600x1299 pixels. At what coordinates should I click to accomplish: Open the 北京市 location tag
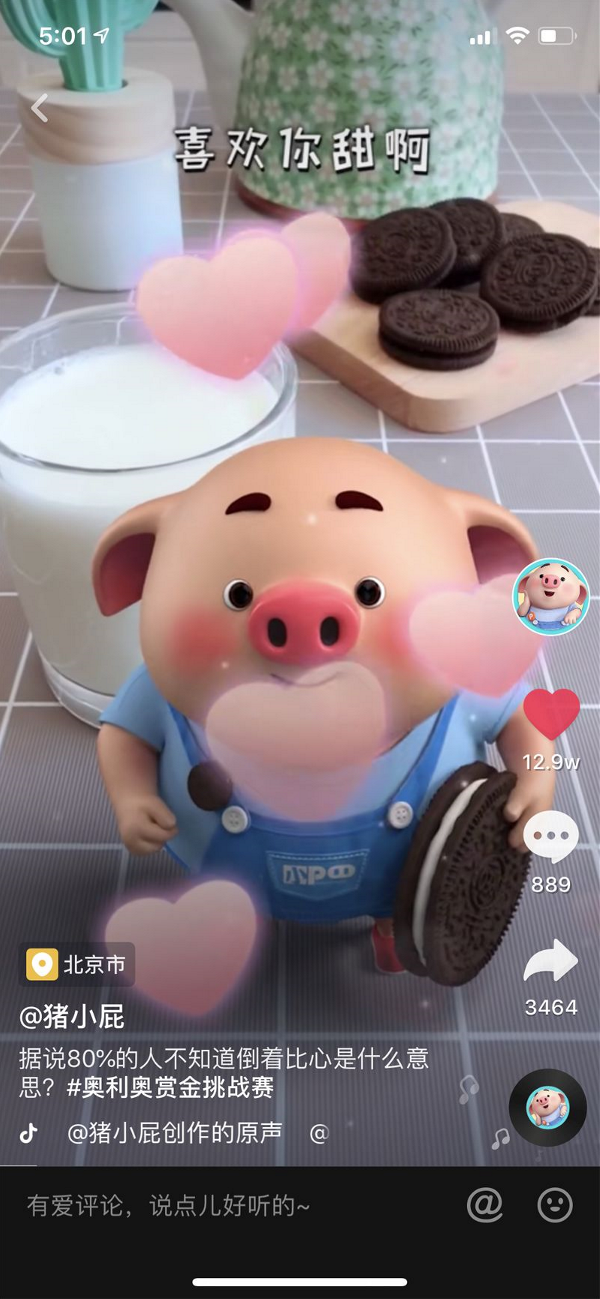(78, 965)
